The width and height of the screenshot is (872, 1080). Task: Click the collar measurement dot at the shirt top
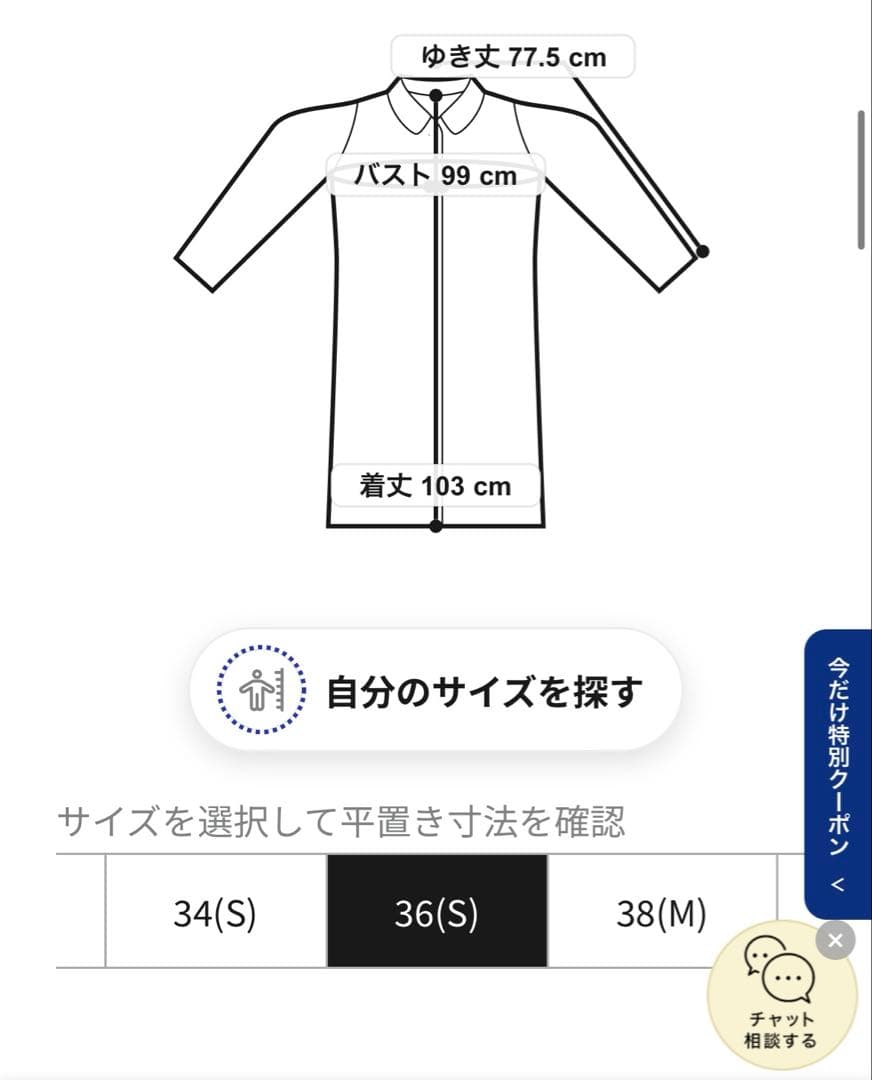pos(435,96)
